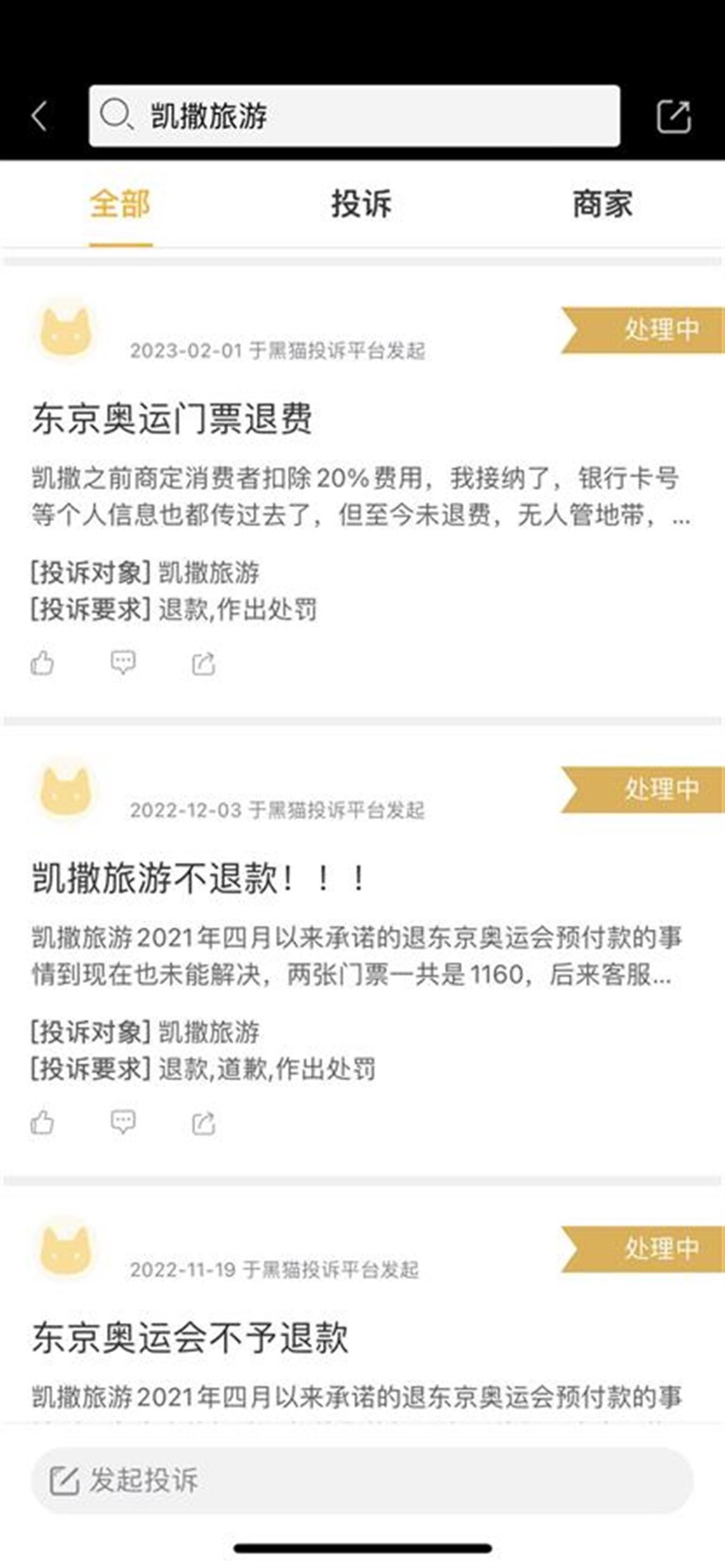Viewport: 725px width, 1568px height.
Task: Like the 凯撒旅游不退款 complaint
Action: click(42, 1122)
